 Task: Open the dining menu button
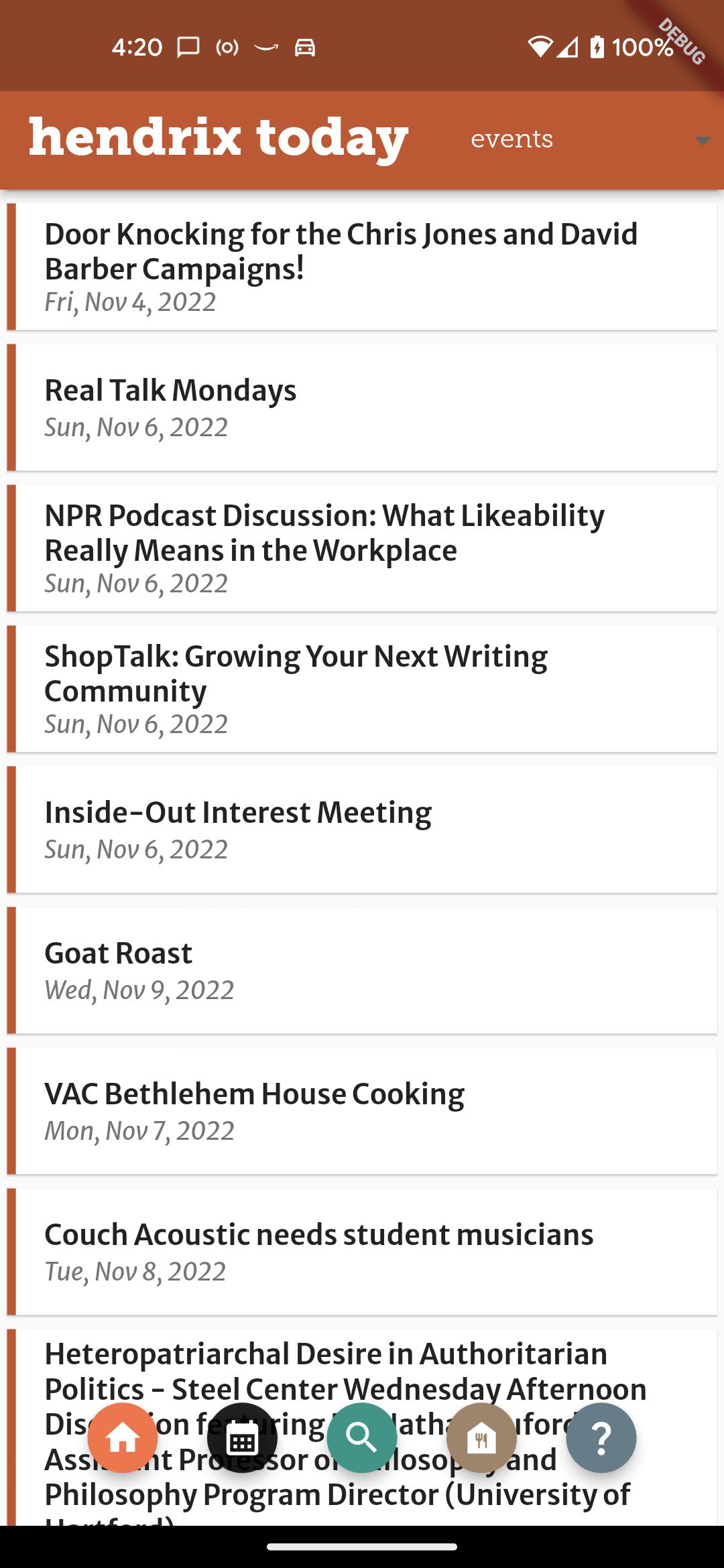click(481, 1437)
